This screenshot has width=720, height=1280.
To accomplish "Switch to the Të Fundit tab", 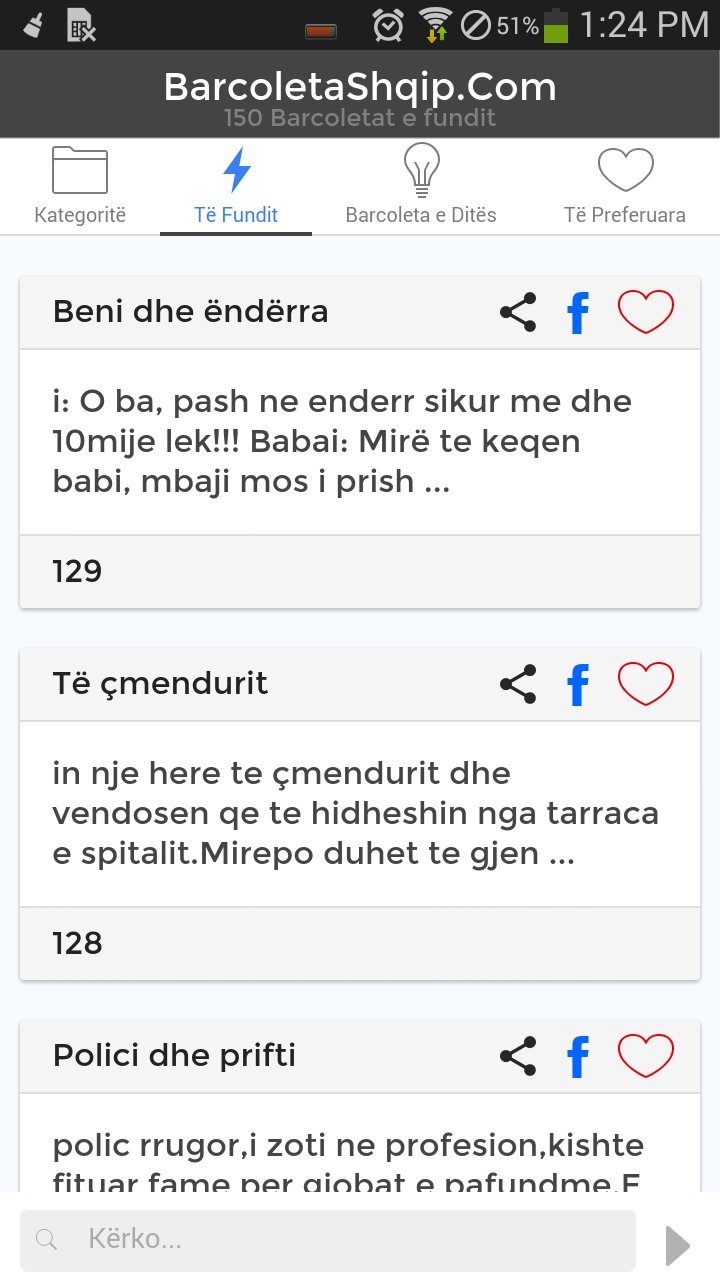I will click(x=236, y=186).
